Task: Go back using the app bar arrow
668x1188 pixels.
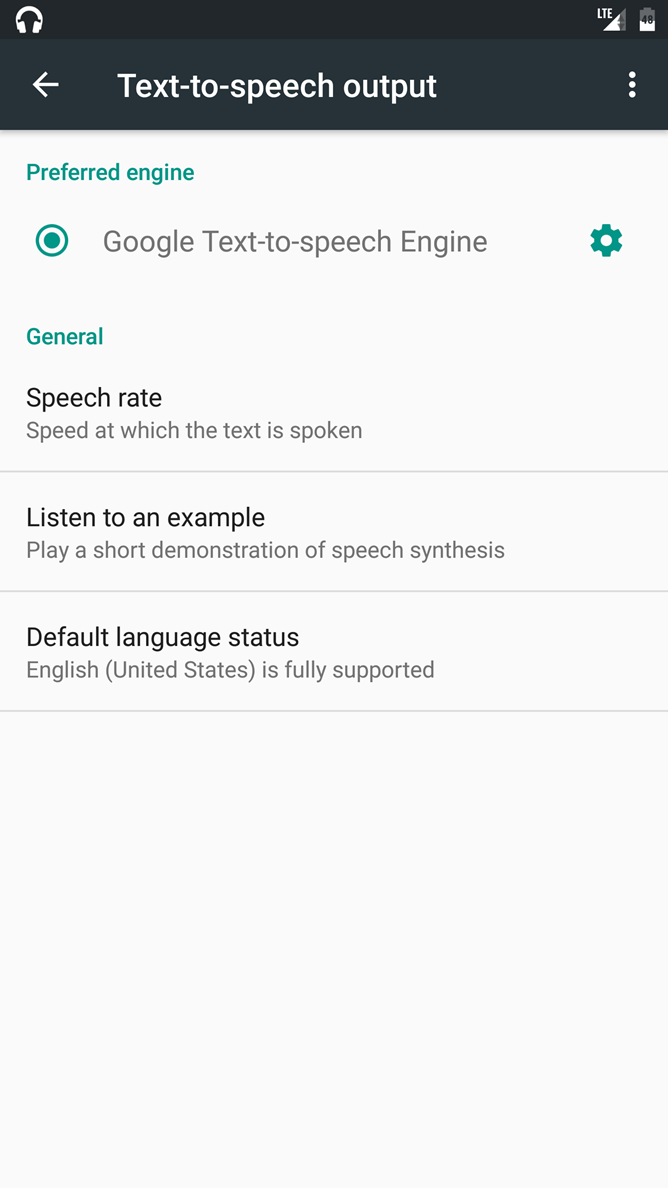Action: coord(46,86)
